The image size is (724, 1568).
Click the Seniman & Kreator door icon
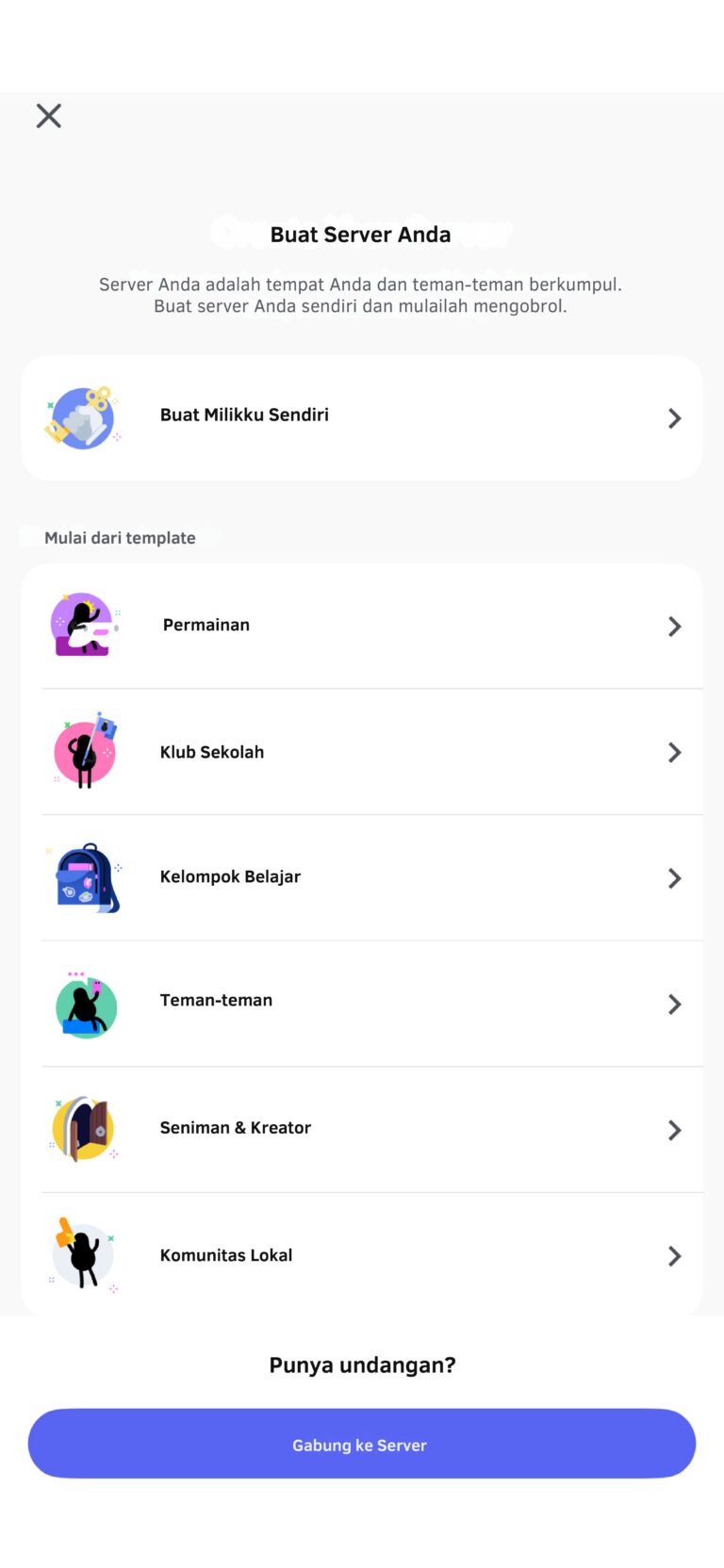coord(84,1129)
